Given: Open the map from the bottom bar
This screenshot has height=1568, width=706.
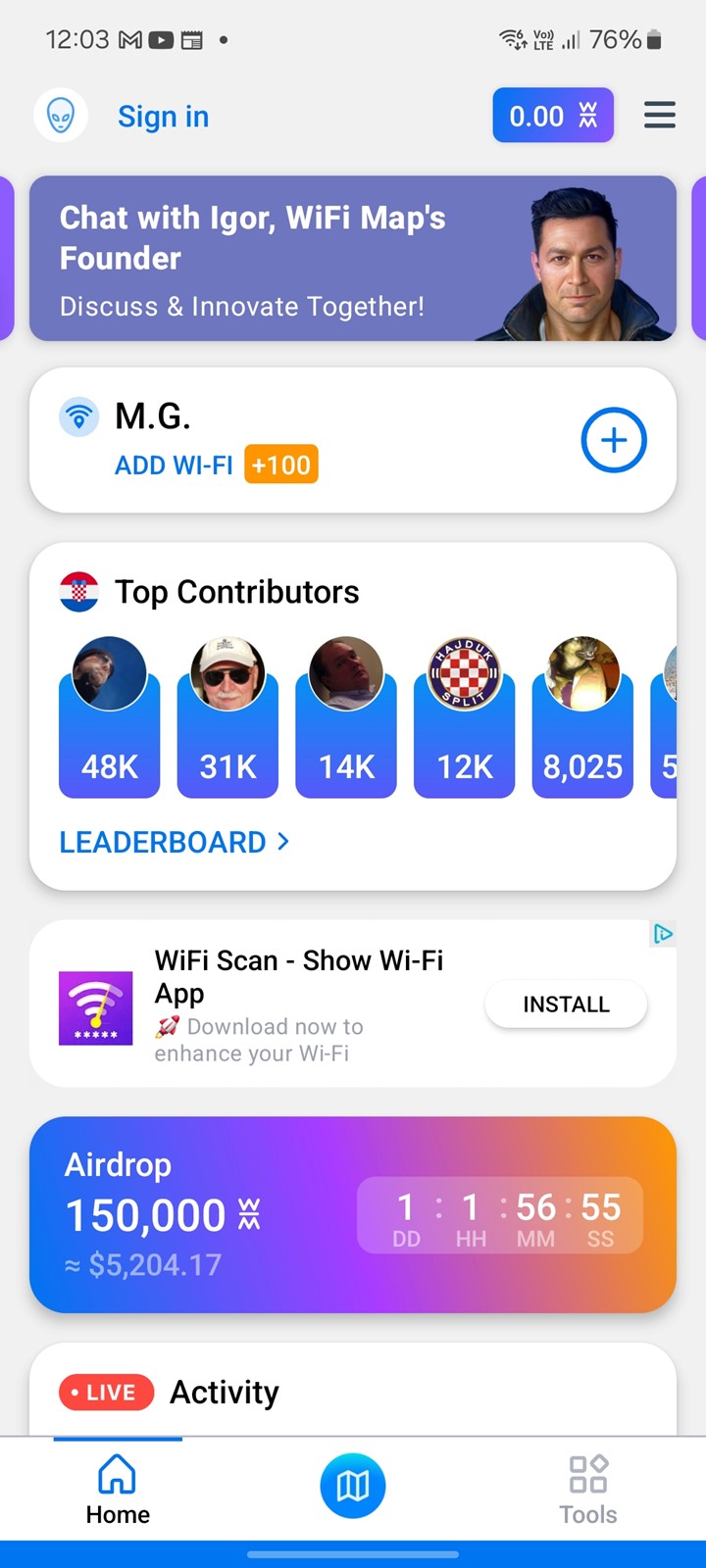Looking at the screenshot, I should point(353,1486).
